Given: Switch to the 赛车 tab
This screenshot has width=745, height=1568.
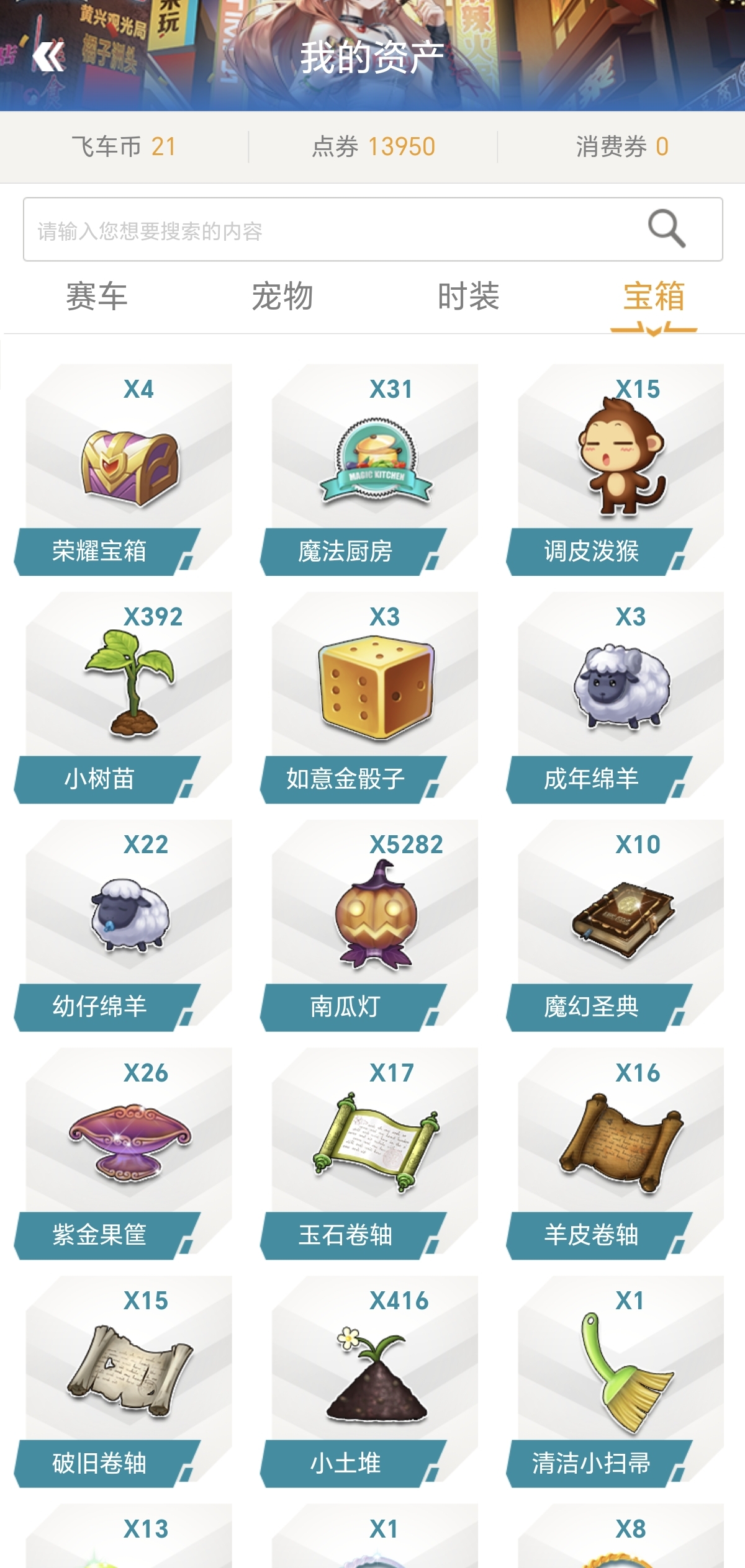Looking at the screenshot, I should point(96,297).
